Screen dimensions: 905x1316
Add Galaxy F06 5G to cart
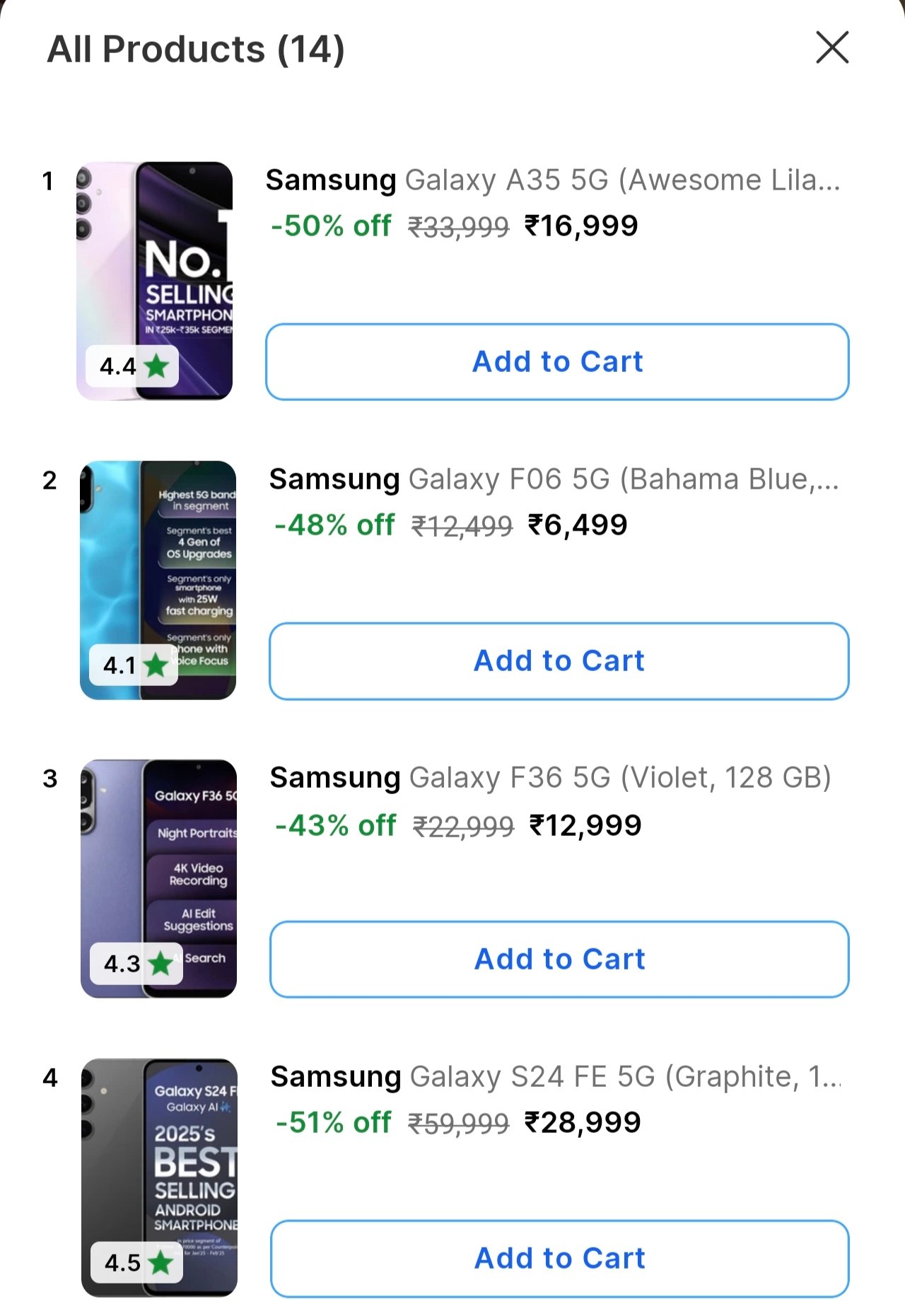click(x=559, y=660)
